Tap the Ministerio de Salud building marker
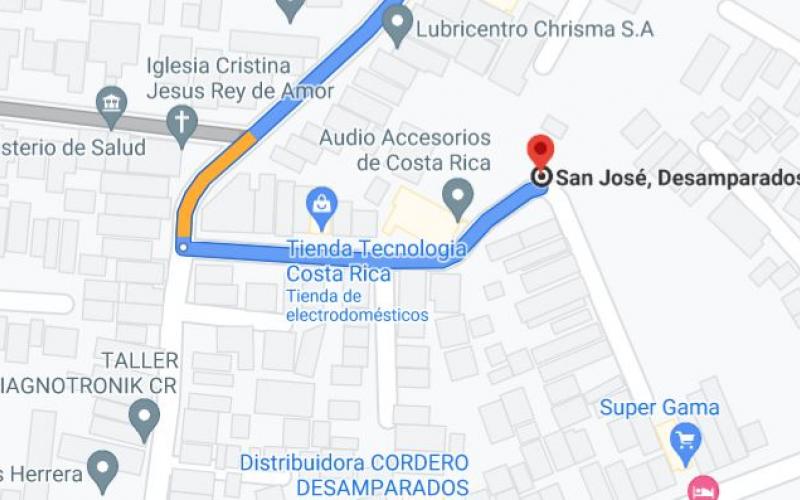 (111, 103)
